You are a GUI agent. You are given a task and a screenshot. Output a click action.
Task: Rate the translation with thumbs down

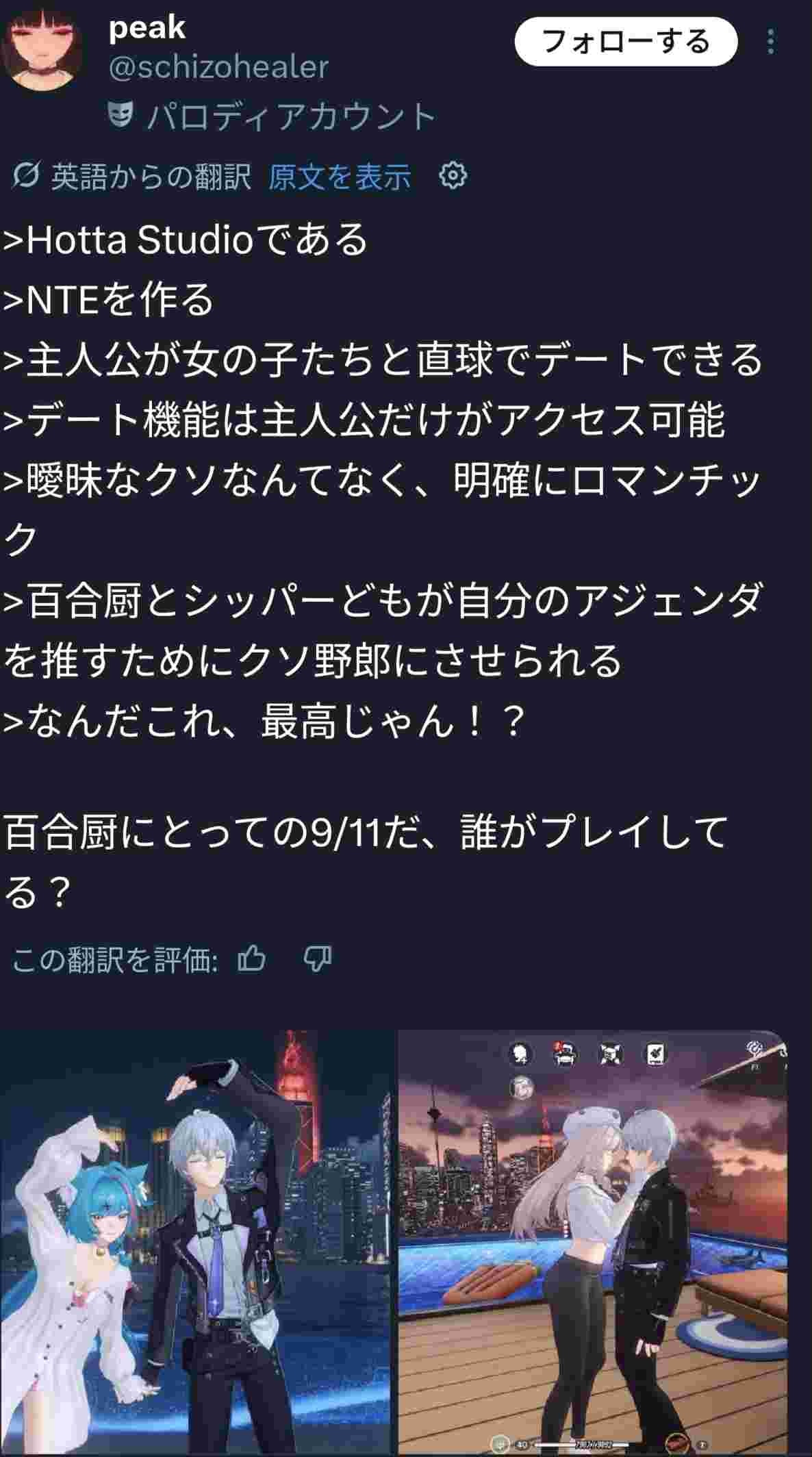(x=318, y=959)
